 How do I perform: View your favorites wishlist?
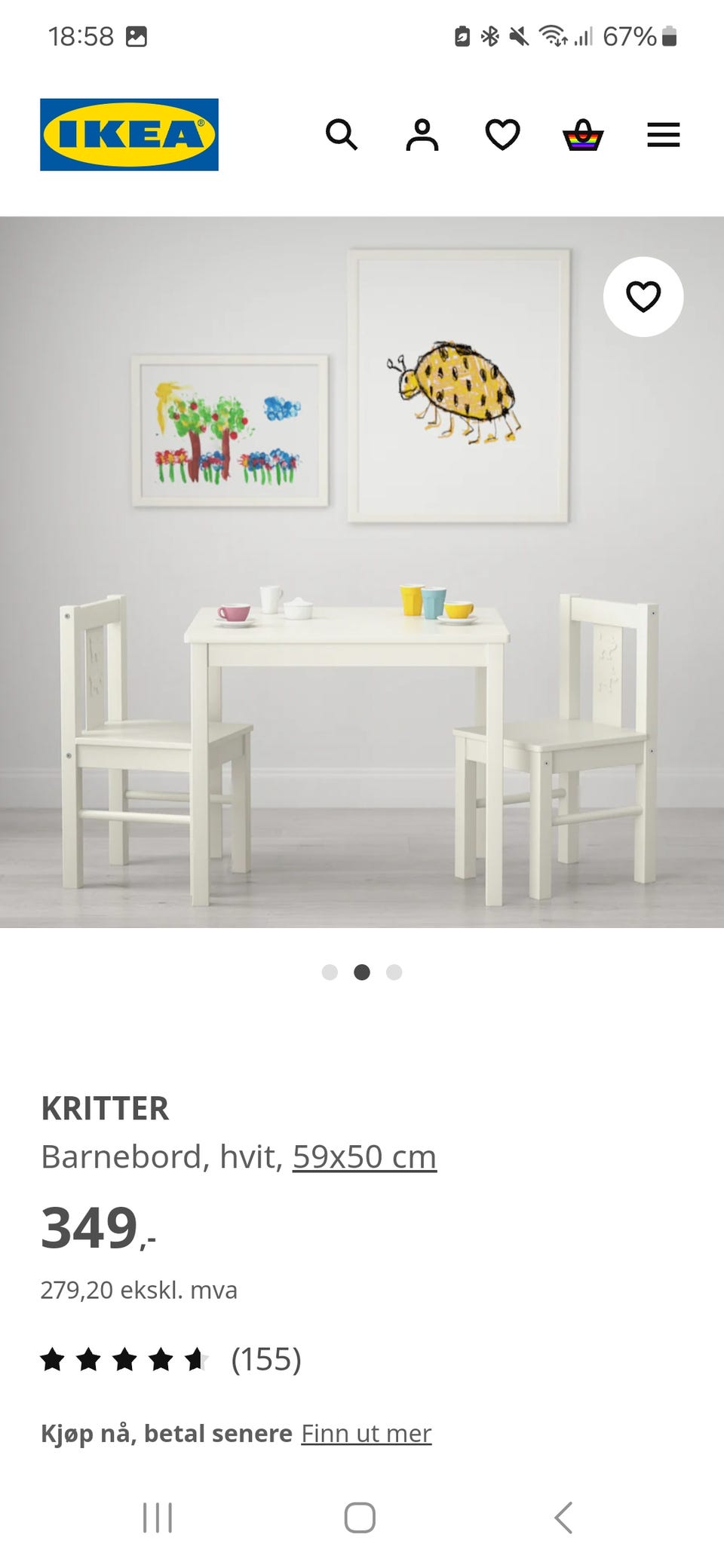point(502,136)
